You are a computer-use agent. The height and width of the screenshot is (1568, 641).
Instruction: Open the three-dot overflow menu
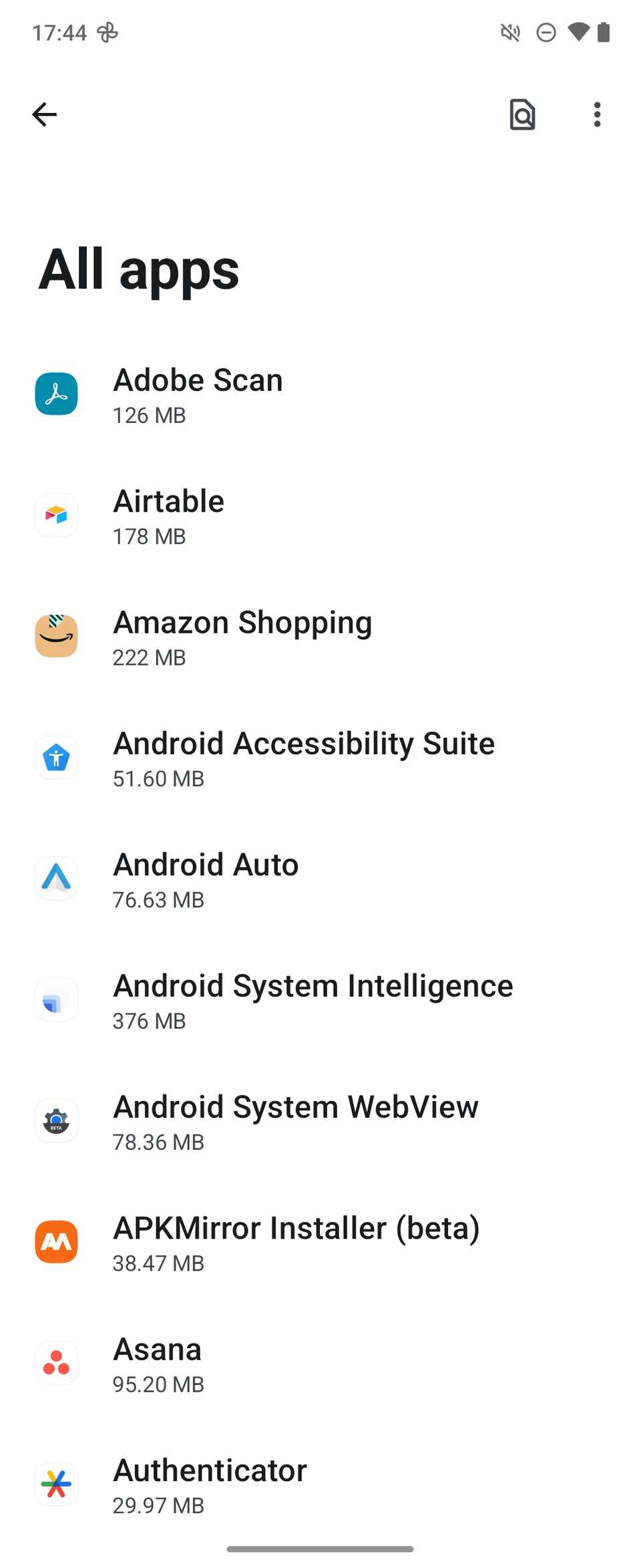point(597,115)
